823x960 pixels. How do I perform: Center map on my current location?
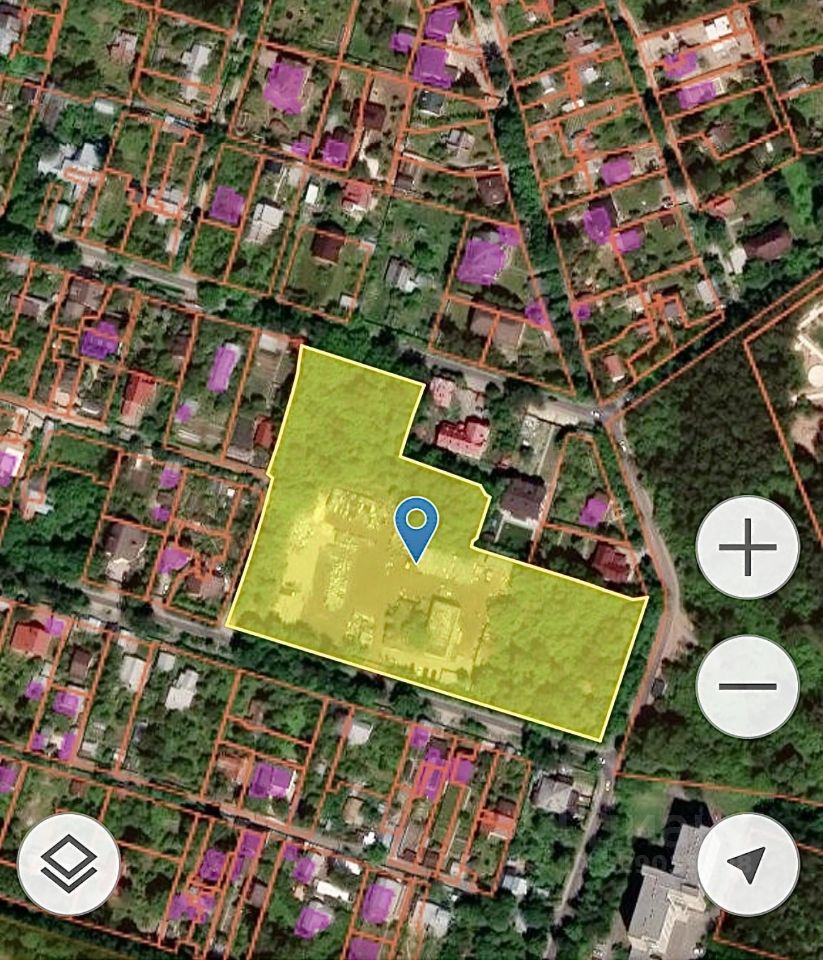(x=747, y=864)
